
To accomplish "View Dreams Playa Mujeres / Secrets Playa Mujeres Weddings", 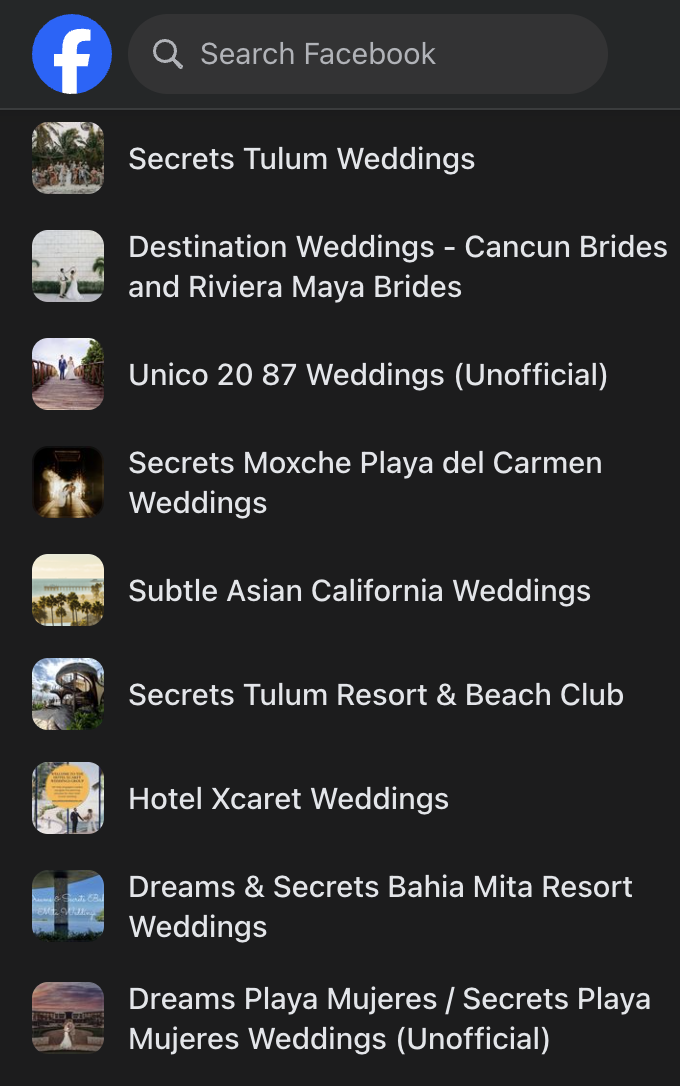I will click(x=389, y=1019).
